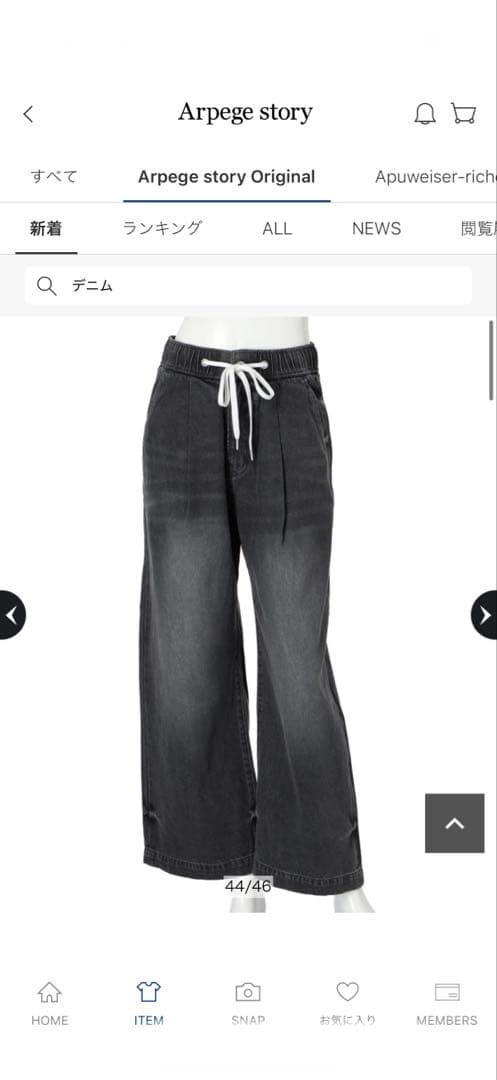
Task: Select the 新着 tab
Action: pos(46,229)
